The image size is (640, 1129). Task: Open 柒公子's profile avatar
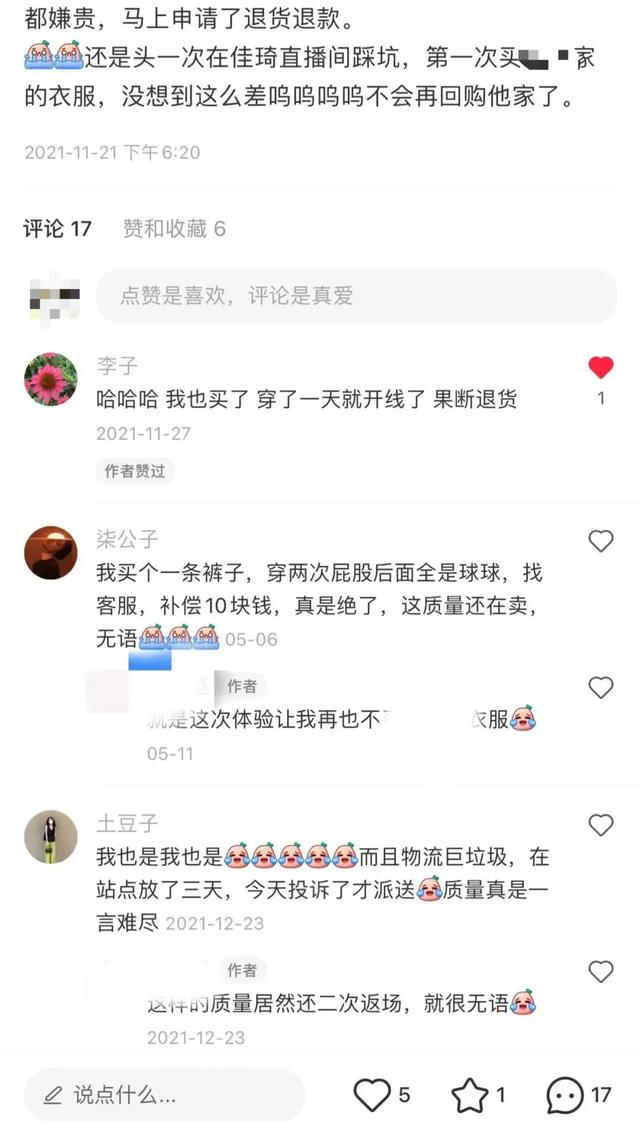tap(50, 552)
